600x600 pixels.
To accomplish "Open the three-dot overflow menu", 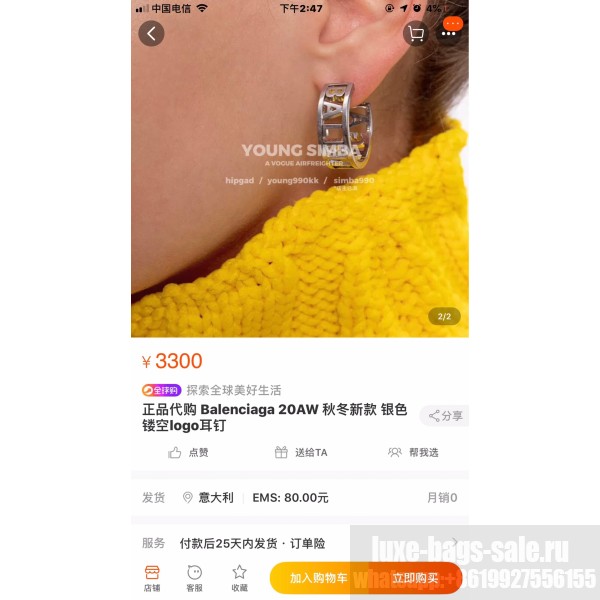I will pyautogui.click(x=449, y=33).
